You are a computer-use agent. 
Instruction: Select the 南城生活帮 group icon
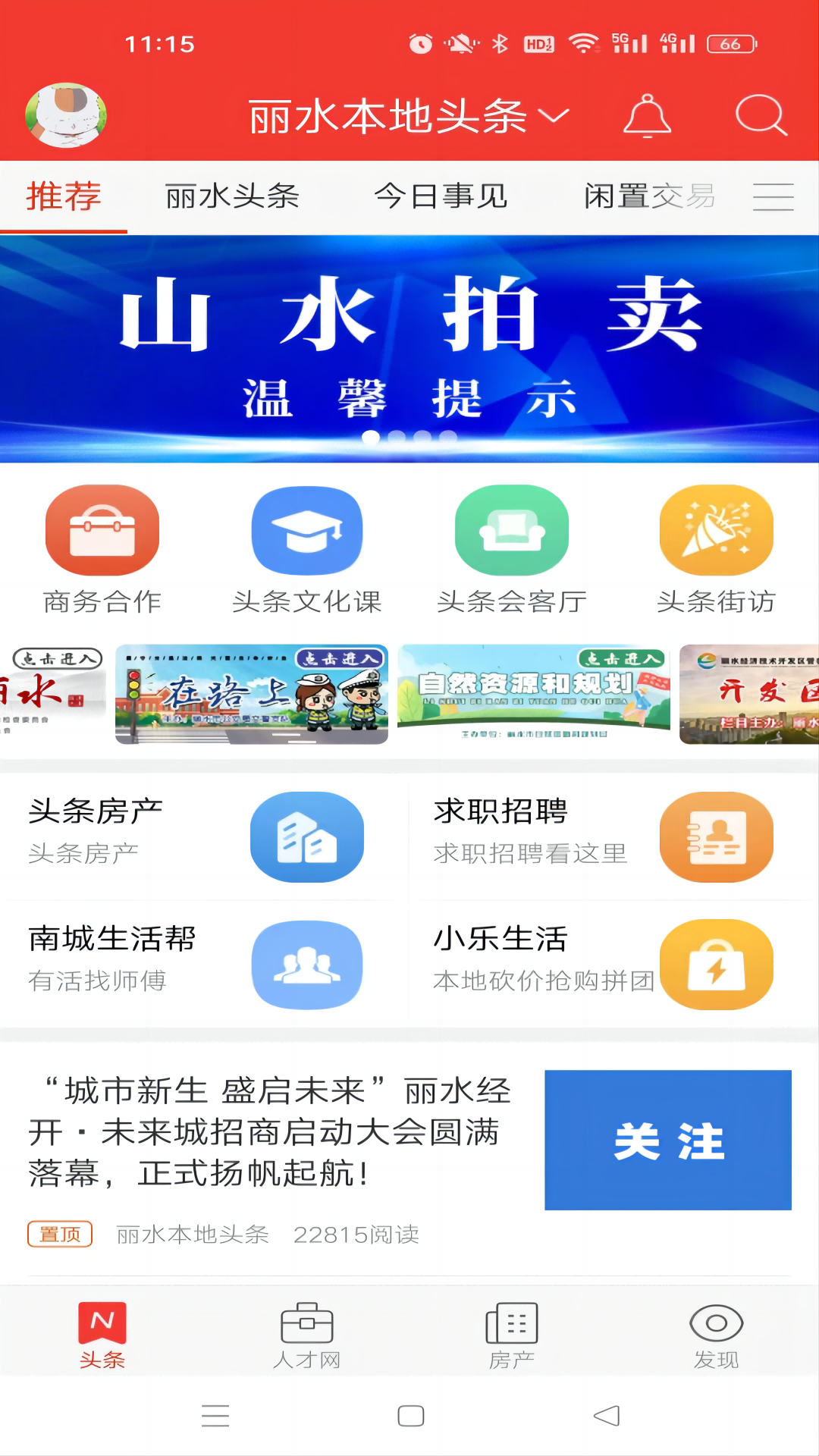pyautogui.click(x=307, y=965)
